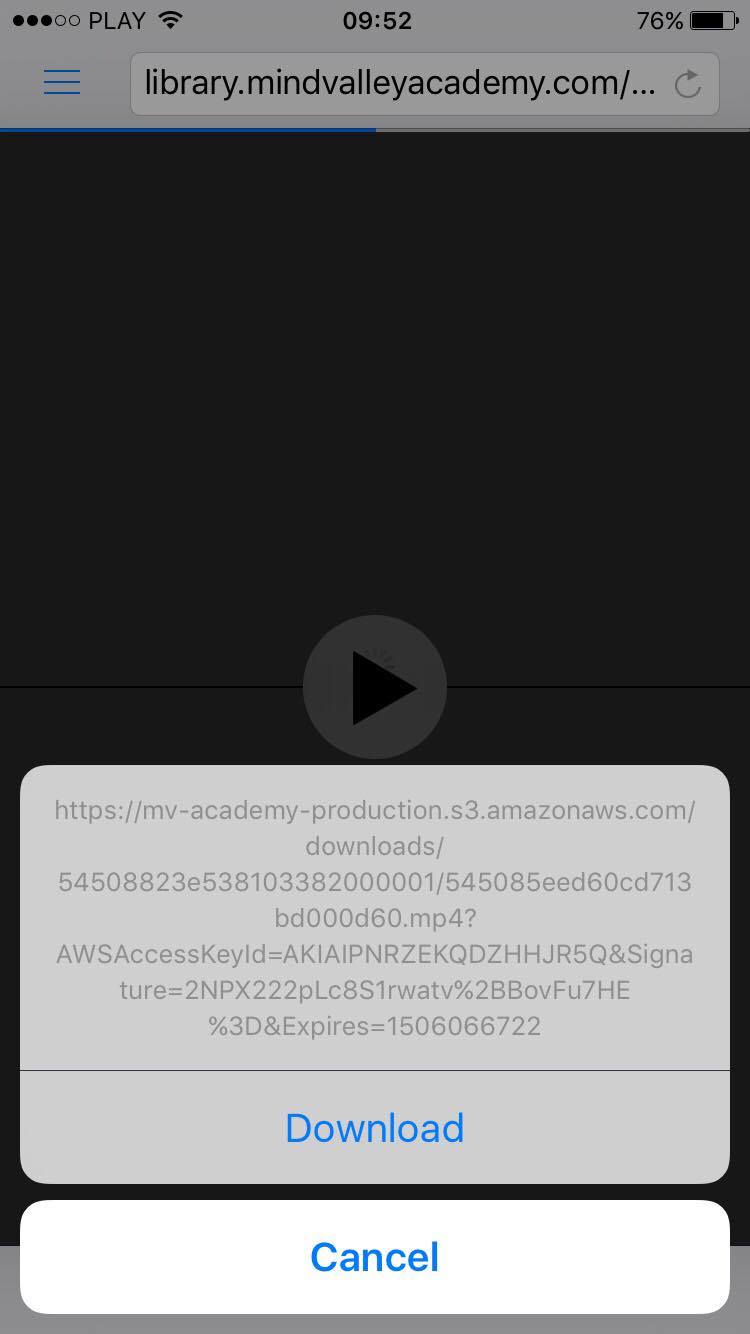Play the video
The image size is (750, 1334).
tap(375, 687)
